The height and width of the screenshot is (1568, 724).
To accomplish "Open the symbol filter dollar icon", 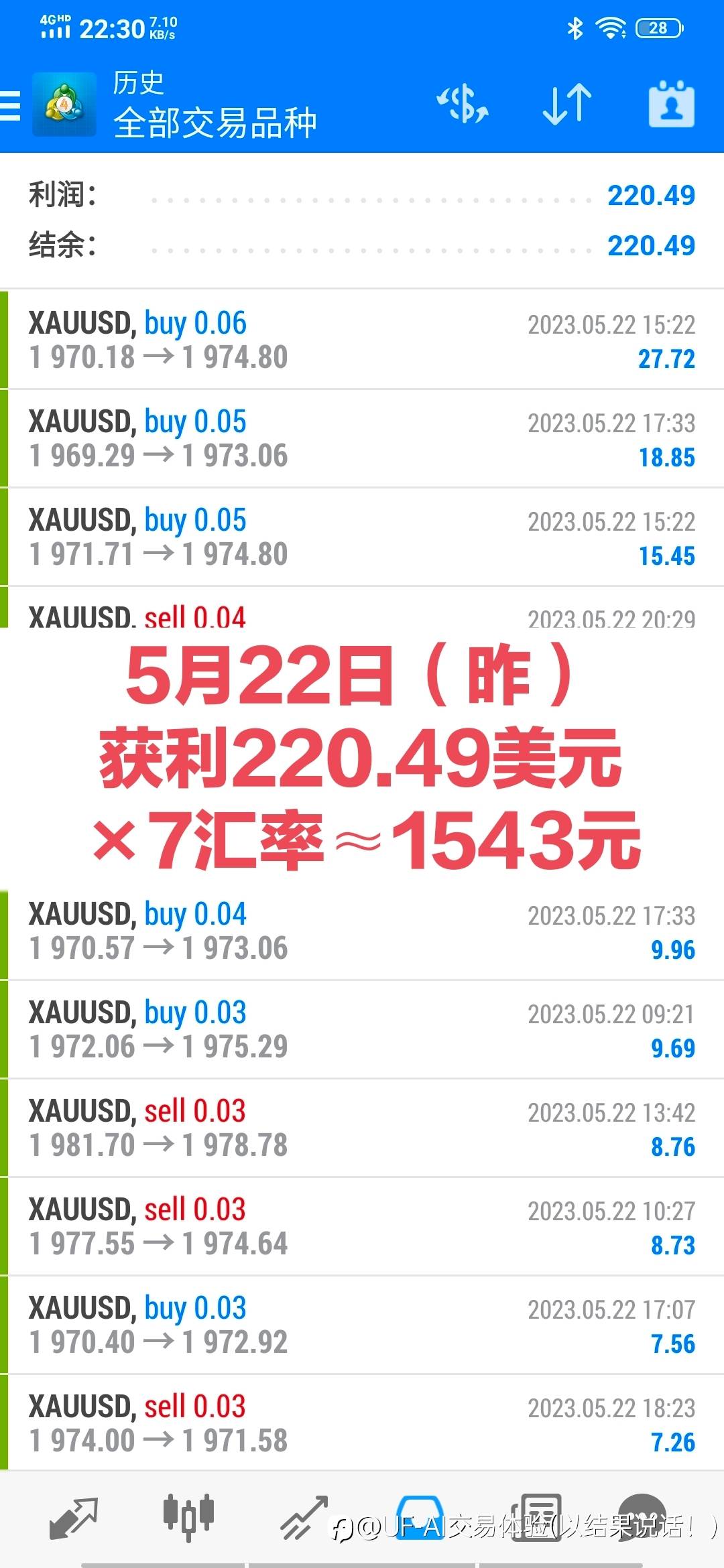I will pyautogui.click(x=463, y=105).
